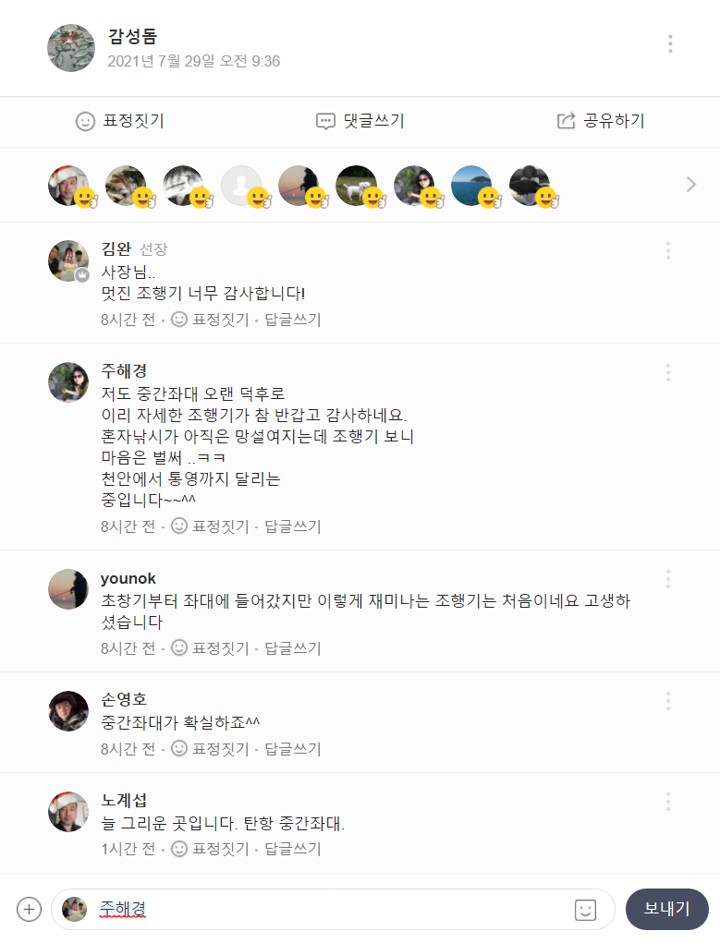Tap the 표정짓기 reaction button under the post
Image resolution: width=720 pixels, height=943 pixels.
(x=120, y=121)
